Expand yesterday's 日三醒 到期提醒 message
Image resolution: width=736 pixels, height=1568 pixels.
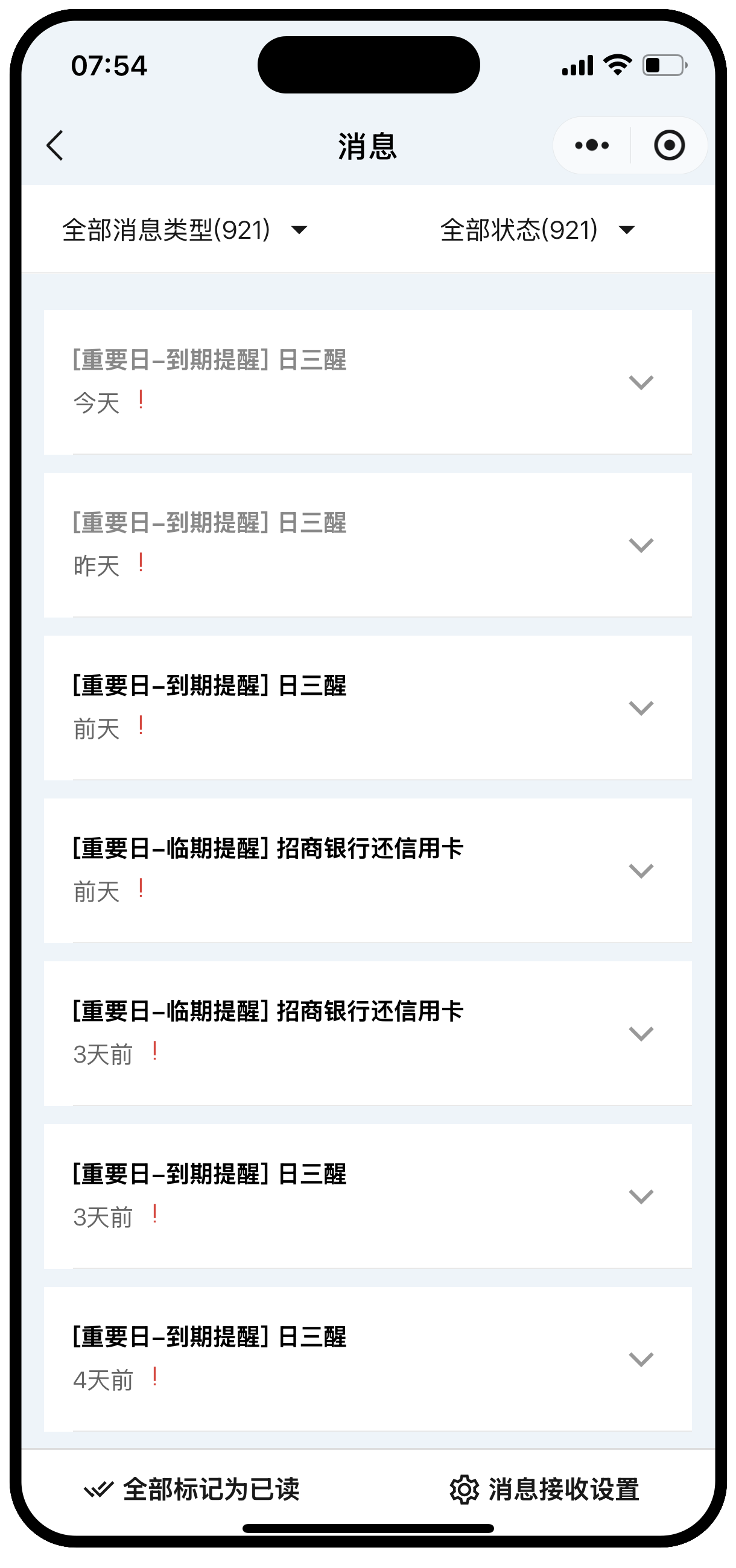click(x=641, y=545)
